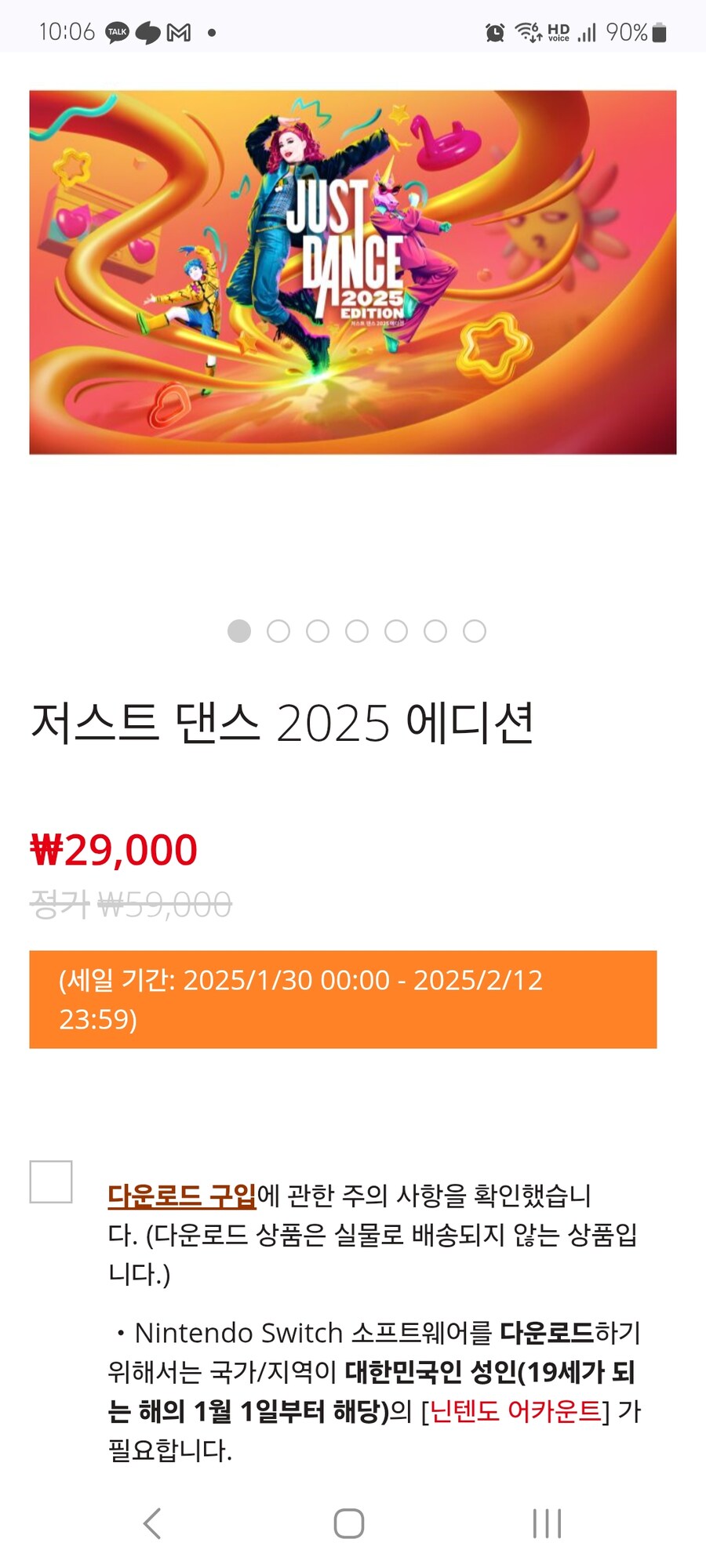Tap the HD Voice status icon
706x1568 pixels.
558,31
